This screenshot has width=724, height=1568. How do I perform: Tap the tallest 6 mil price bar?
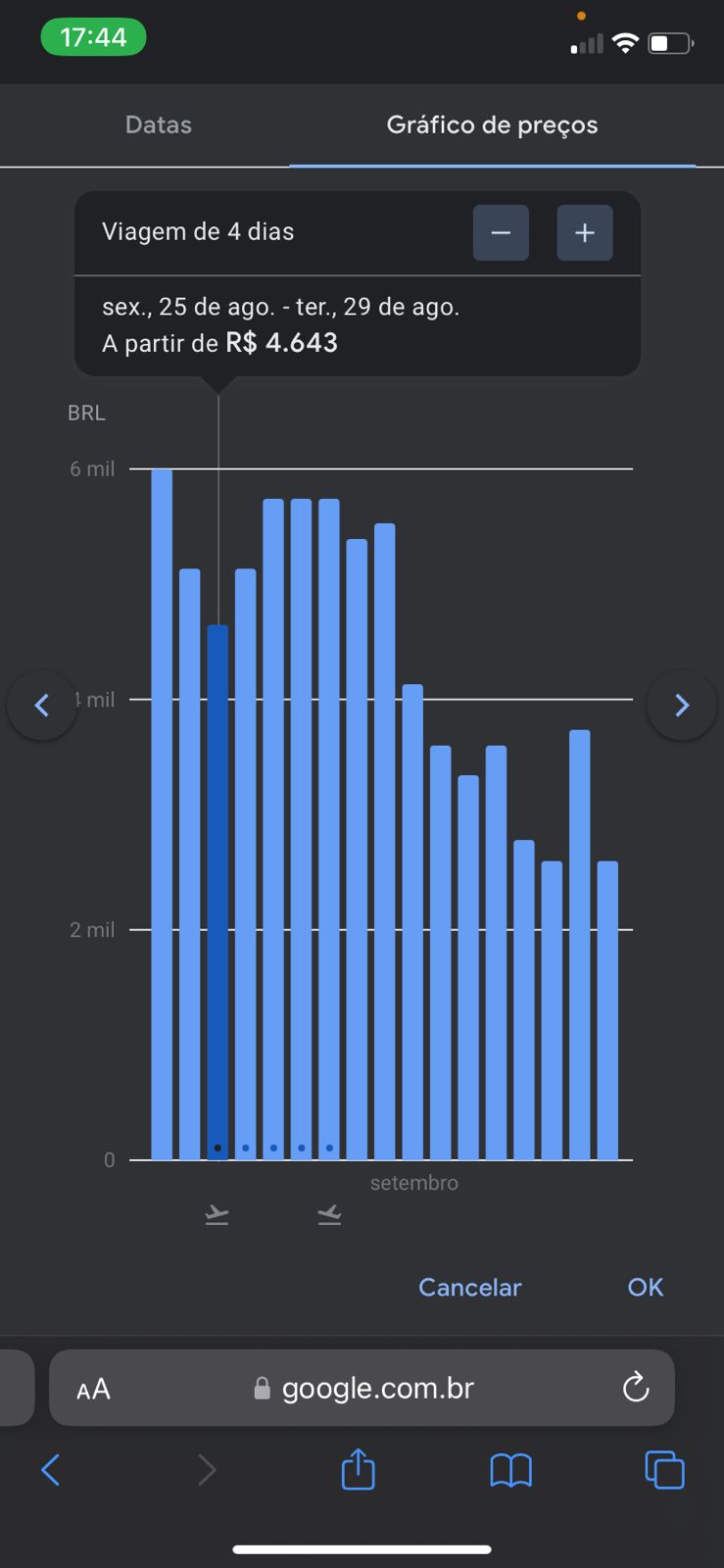[162, 814]
